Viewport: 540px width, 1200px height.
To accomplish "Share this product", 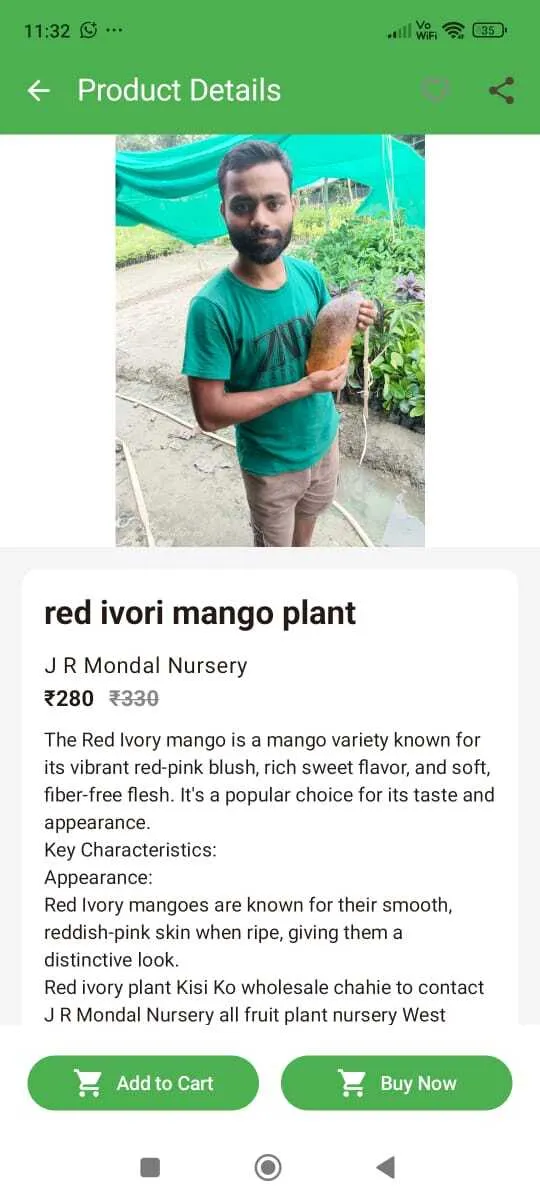I will (x=501, y=91).
